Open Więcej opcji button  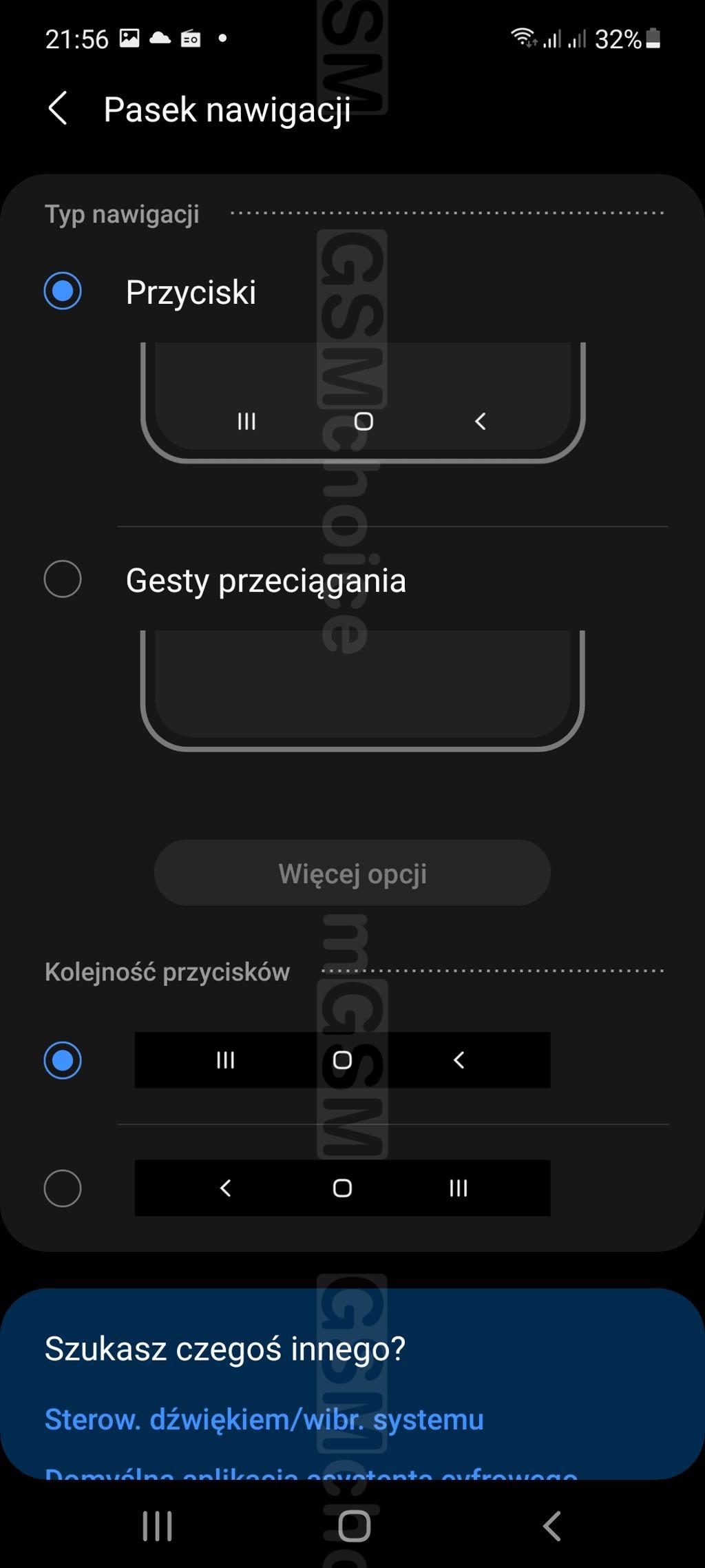352,873
